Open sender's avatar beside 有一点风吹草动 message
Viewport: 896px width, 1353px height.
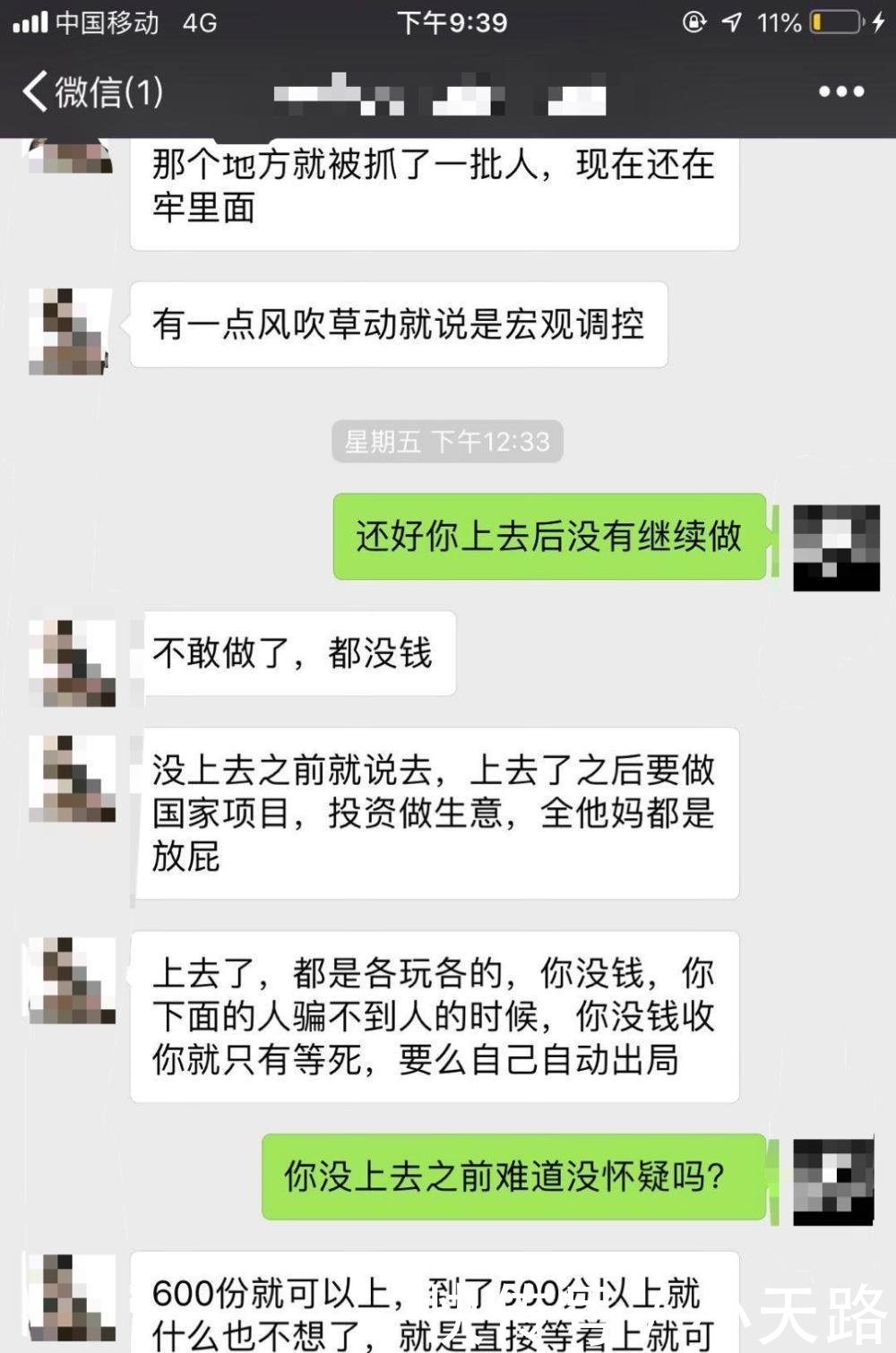pos(70,331)
